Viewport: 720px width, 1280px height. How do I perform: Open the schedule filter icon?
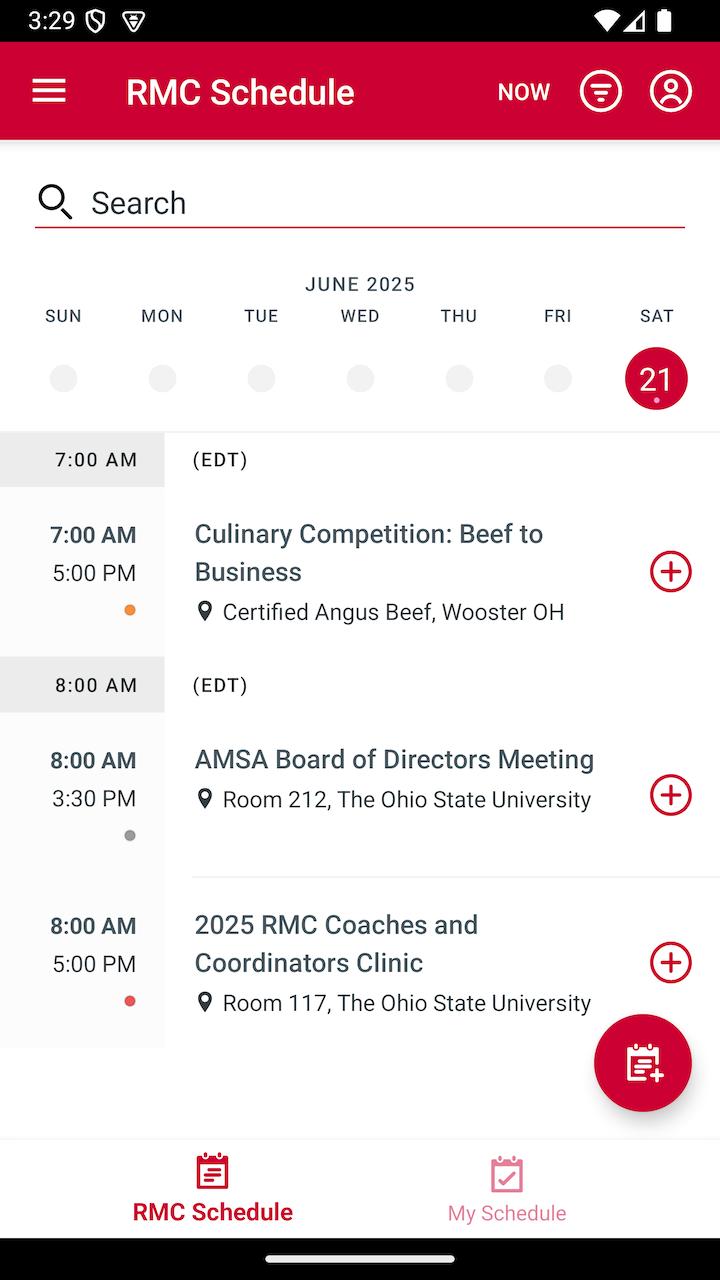click(x=601, y=92)
